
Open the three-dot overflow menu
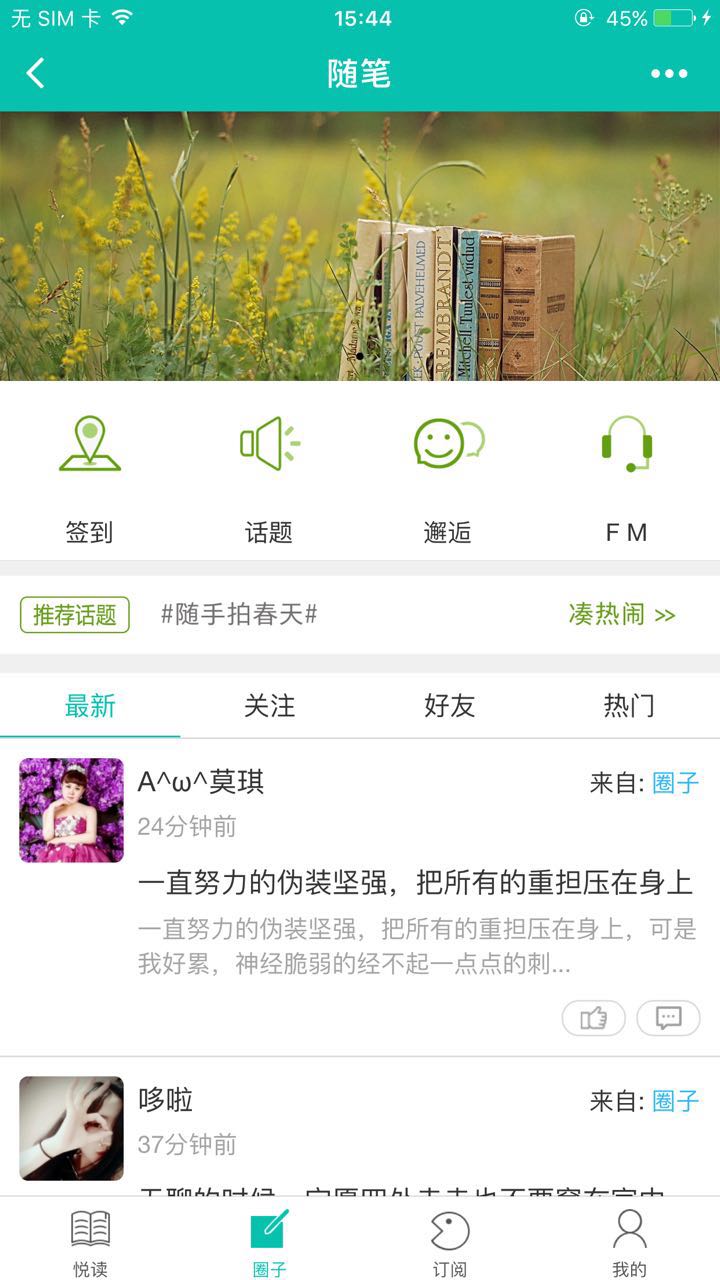[x=669, y=73]
